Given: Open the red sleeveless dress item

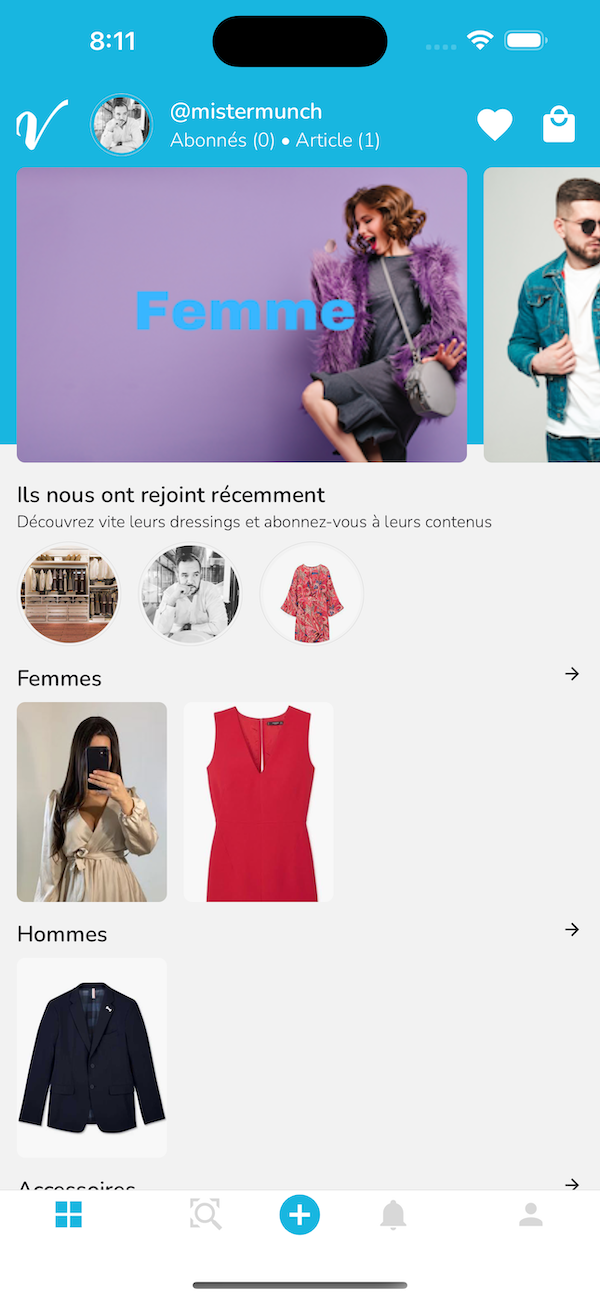Looking at the screenshot, I should (x=259, y=802).
